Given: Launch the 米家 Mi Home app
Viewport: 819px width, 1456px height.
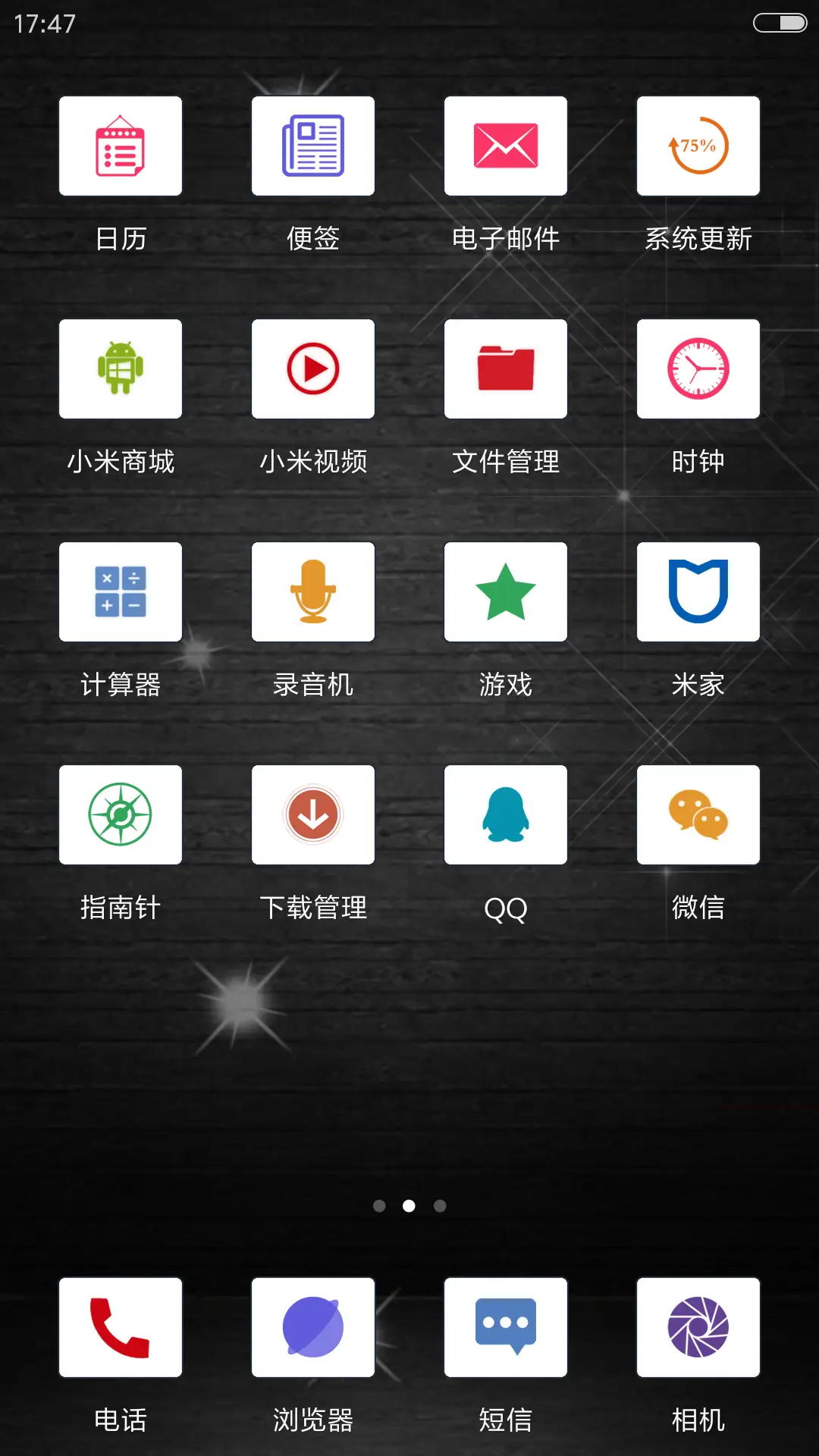Looking at the screenshot, I should (698, 591).
